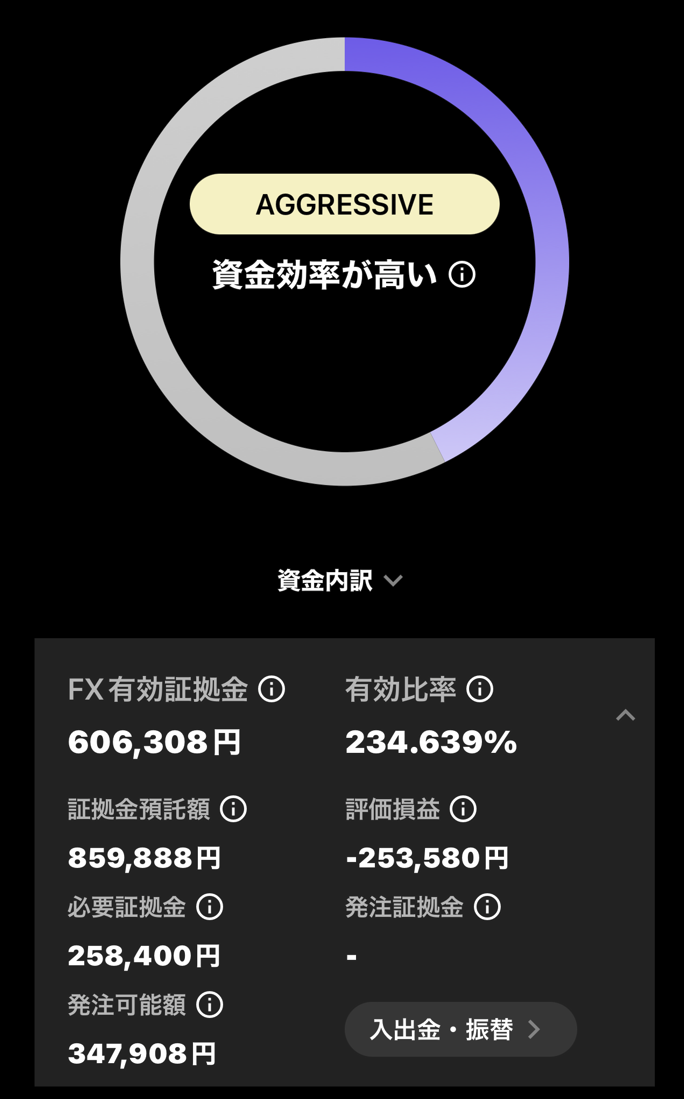Show info for 必要証拠金
The height and width of the screenshot is (1099, 684).
pyautogui.click(x=209, y=907)
